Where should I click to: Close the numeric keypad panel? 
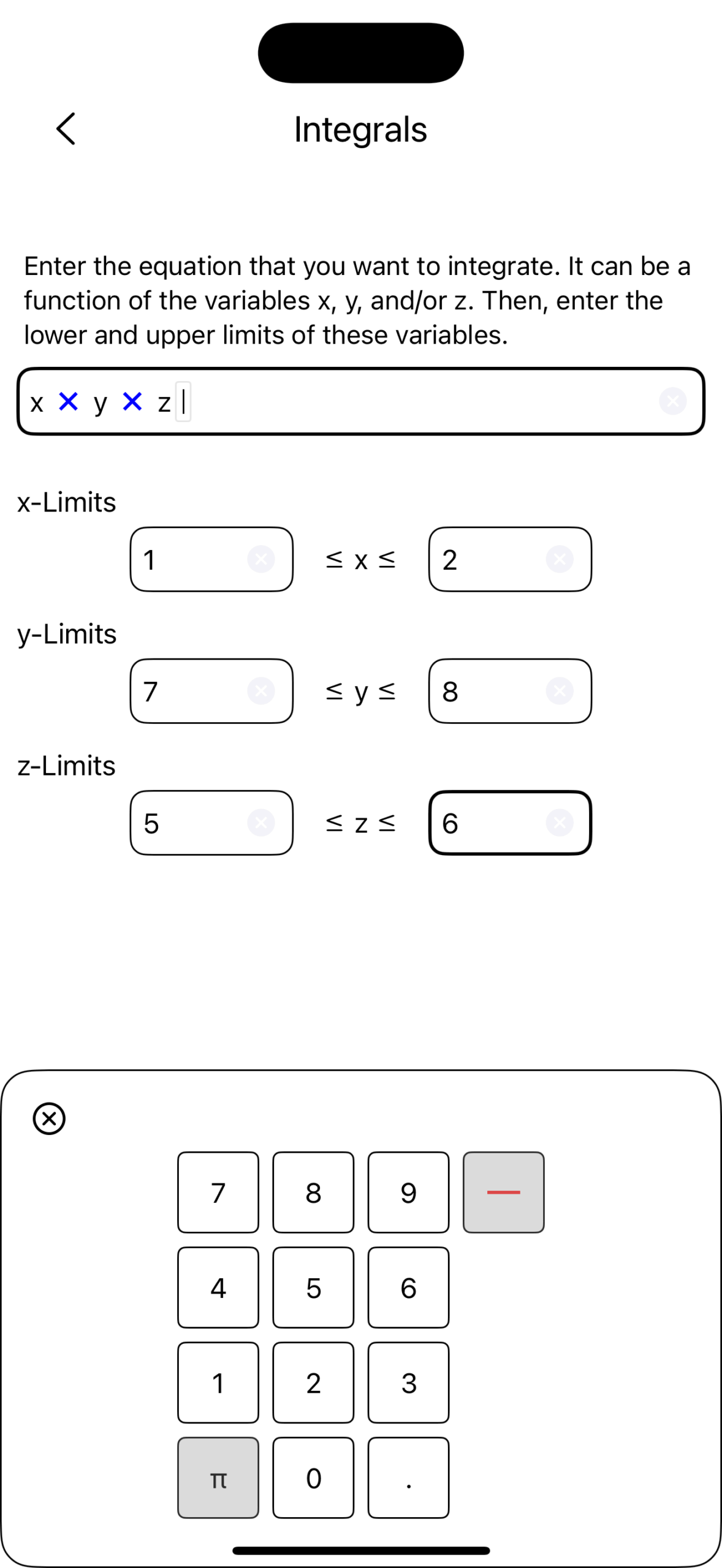tap(49, 1118)
